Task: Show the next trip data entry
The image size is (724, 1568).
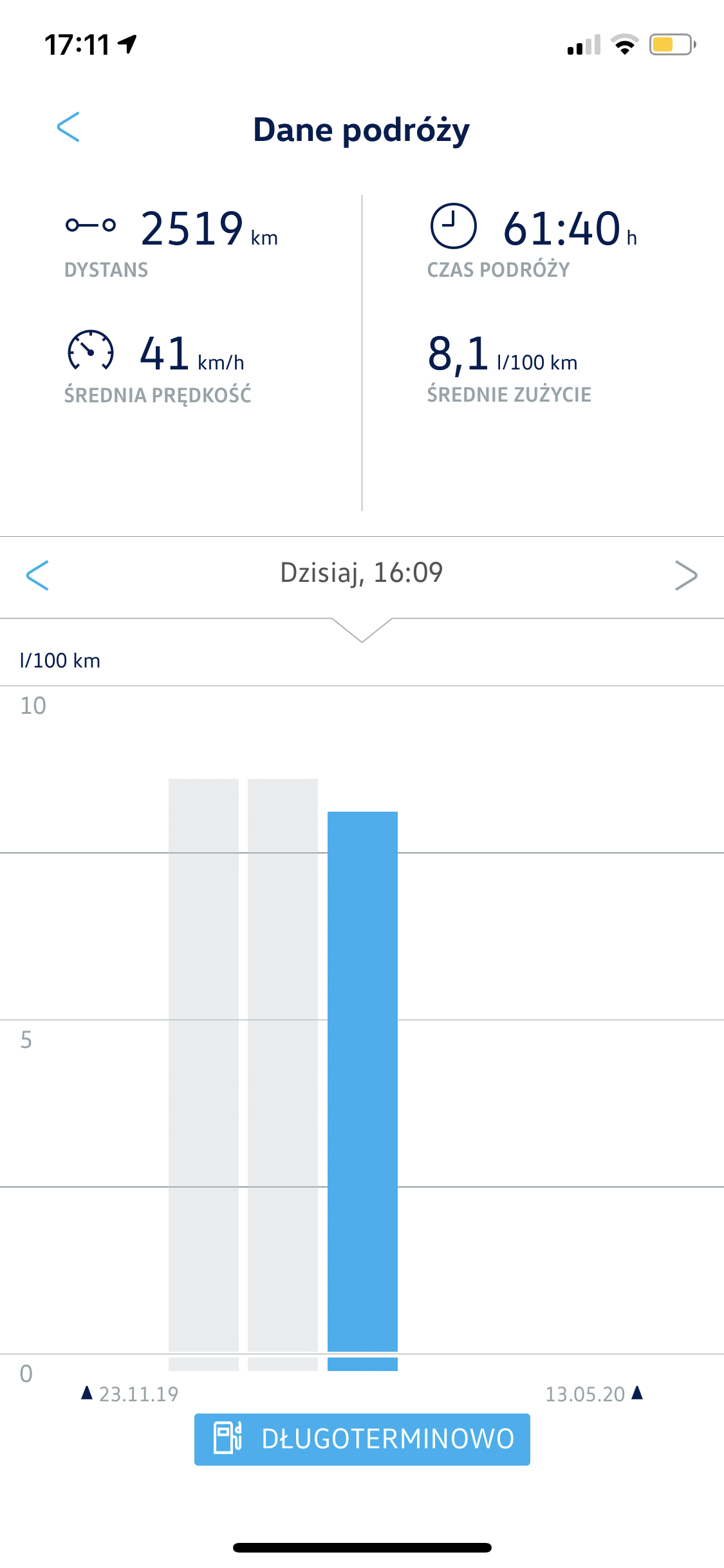Action: (x=686, y=575)
